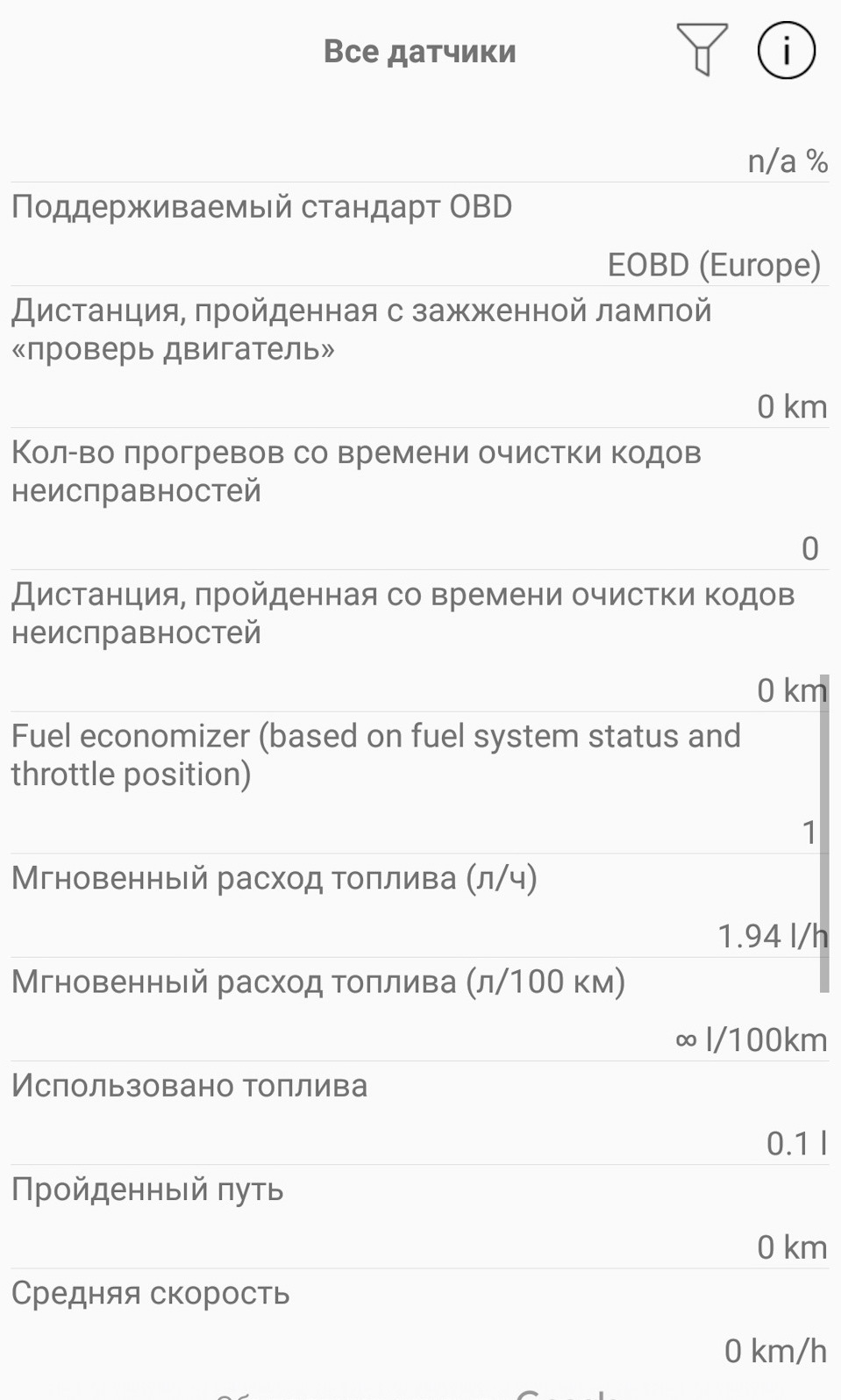The width and height of the screenshot is (841, 1400).
Task: Open the sensor filter funnel
Action: 702,50
